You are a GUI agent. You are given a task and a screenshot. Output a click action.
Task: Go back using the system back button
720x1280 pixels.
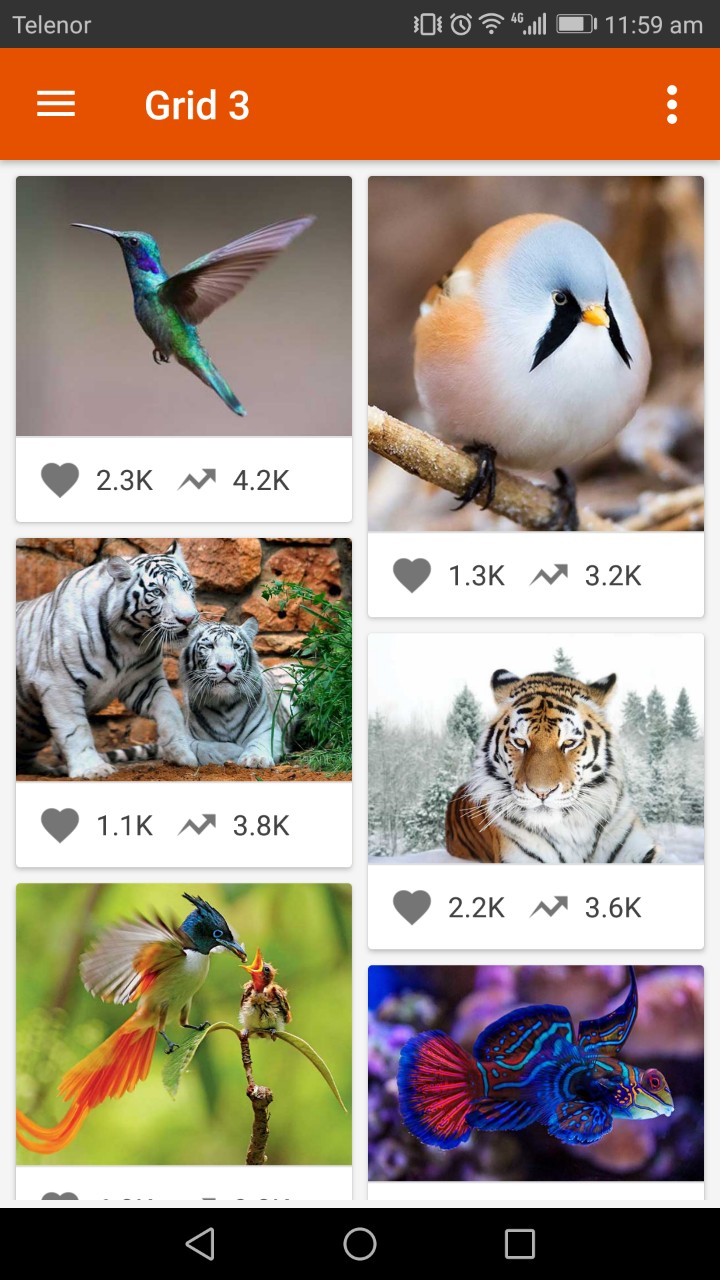[x=200, y=1244]
